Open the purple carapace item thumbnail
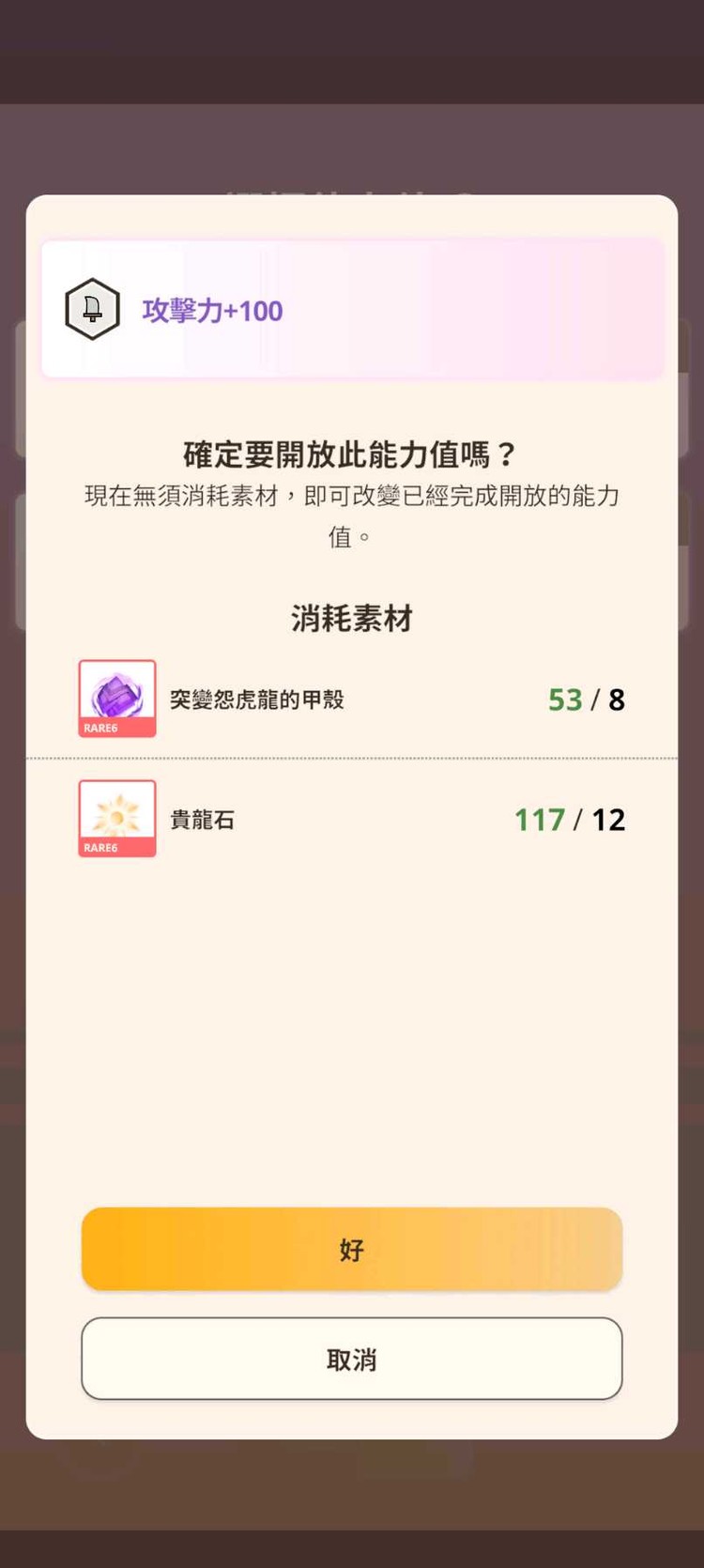 [x=116, y=698]
